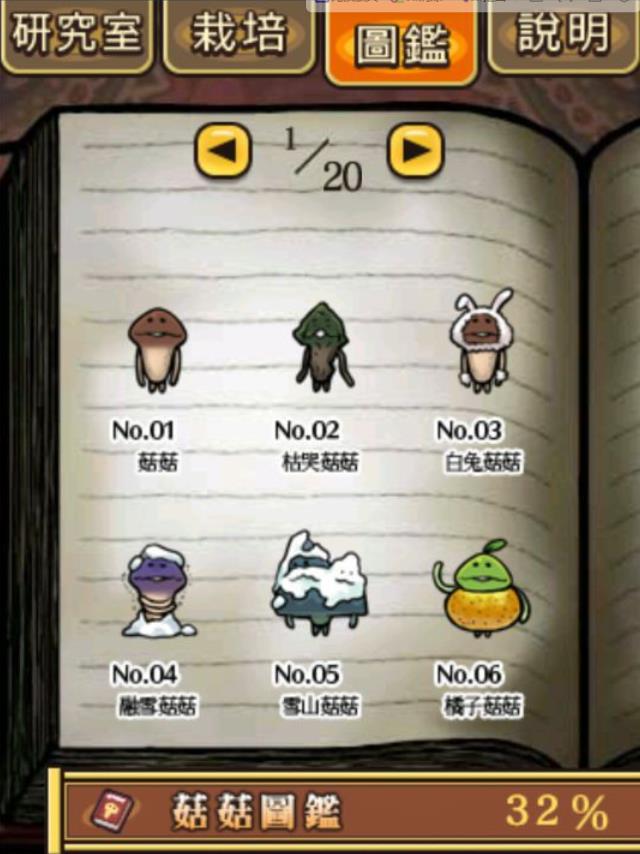Viewport: 640px width, 854px height.
Task: Open No.01 菇菇 entry
Action: 156,350
